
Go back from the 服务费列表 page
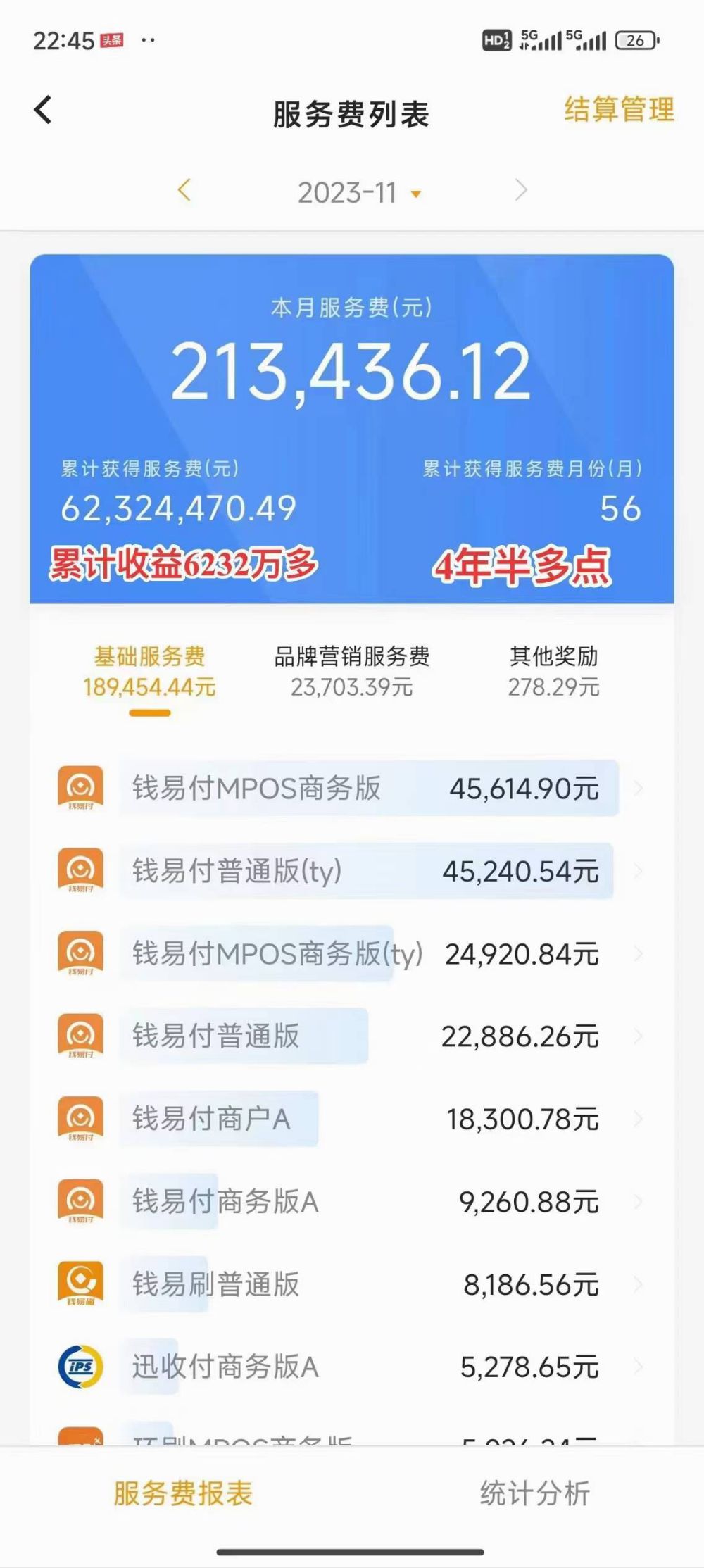click(44, 111)
